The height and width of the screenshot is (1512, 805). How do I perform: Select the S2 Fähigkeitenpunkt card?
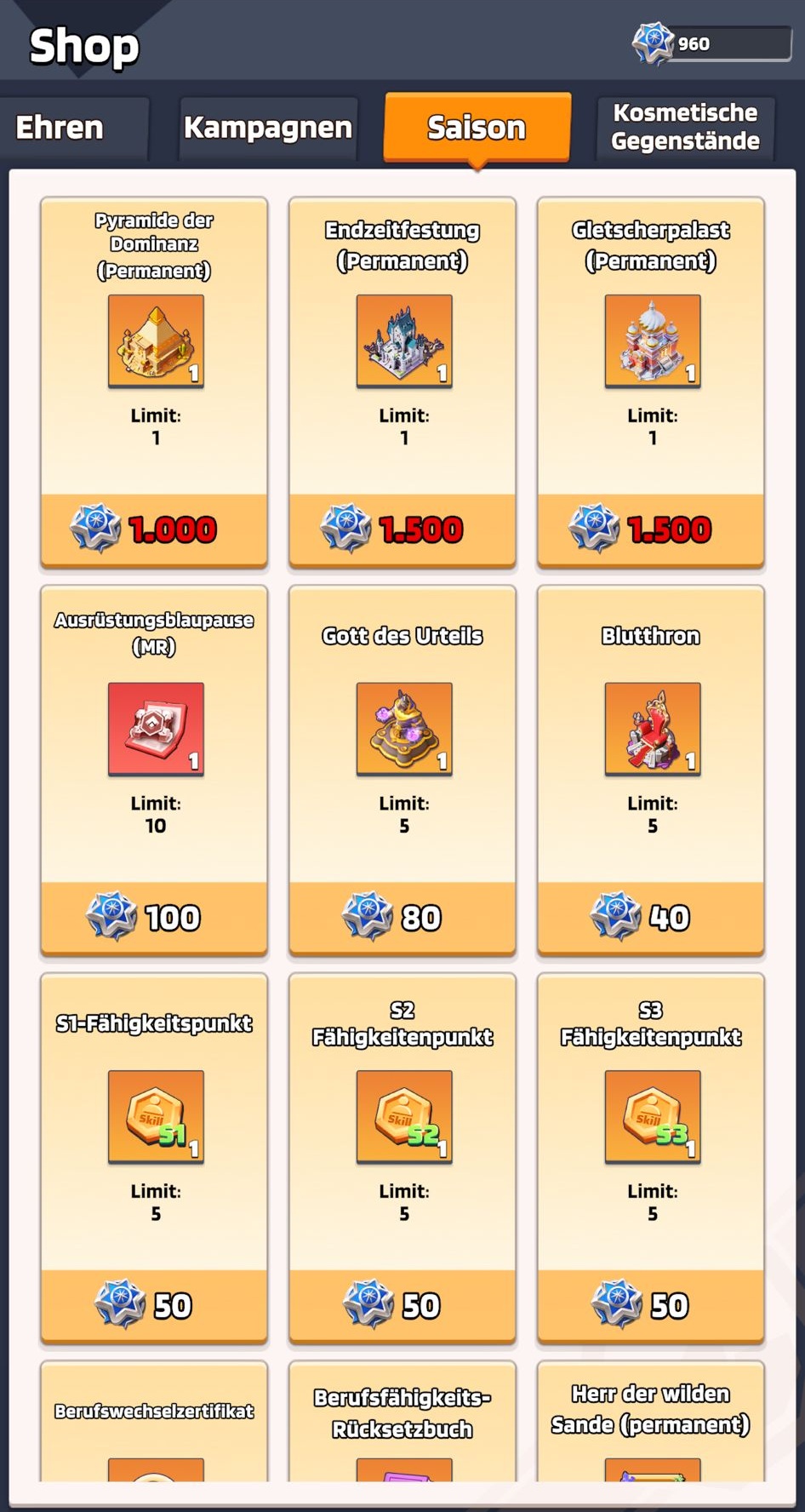tap(402, 1158)
